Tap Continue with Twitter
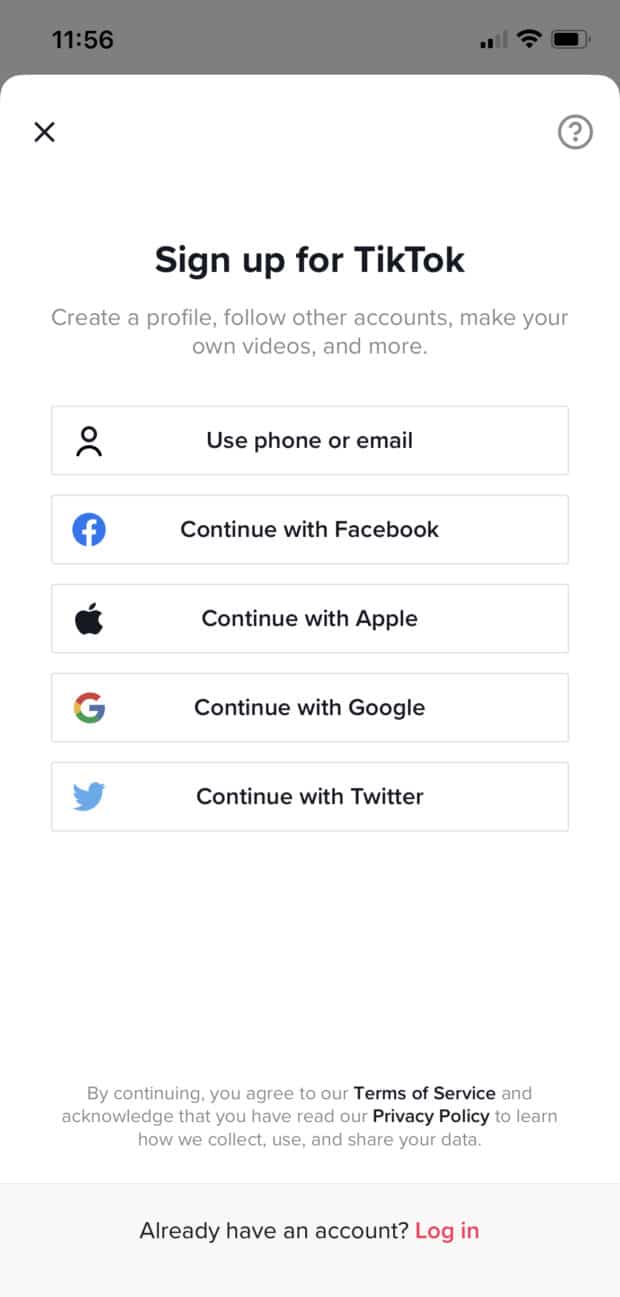620x1297 pixels. [x=310, y=796]
